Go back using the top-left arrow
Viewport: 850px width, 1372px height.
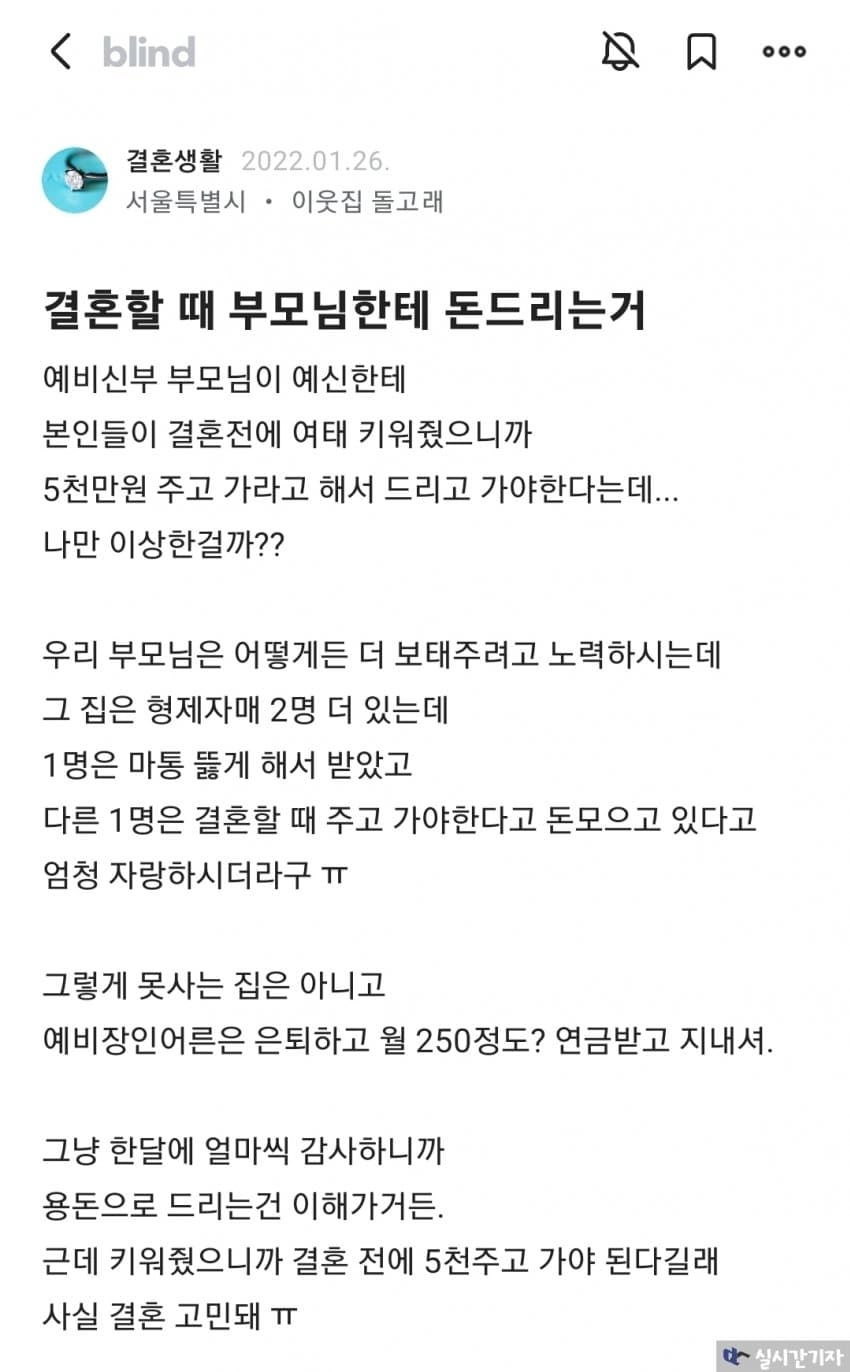(x=61, y=51)
